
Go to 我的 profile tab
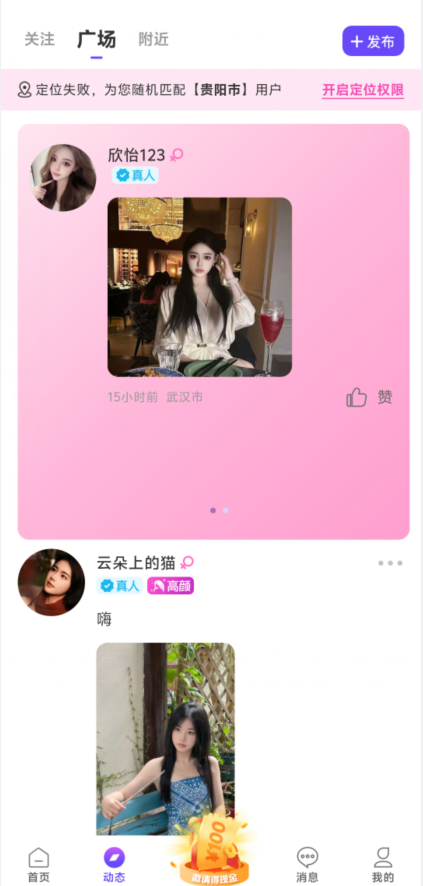383,865
